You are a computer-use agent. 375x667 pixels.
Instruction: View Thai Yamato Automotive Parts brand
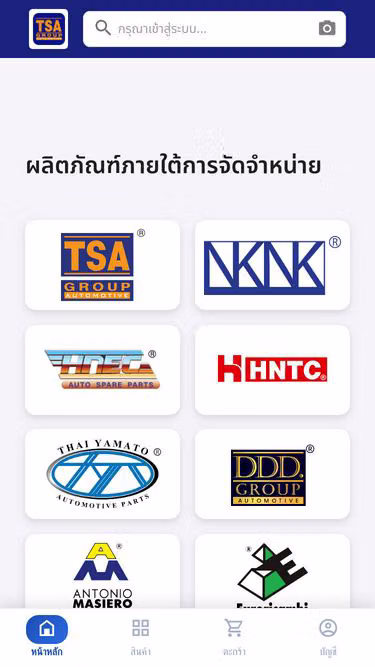tap(102, 474)
